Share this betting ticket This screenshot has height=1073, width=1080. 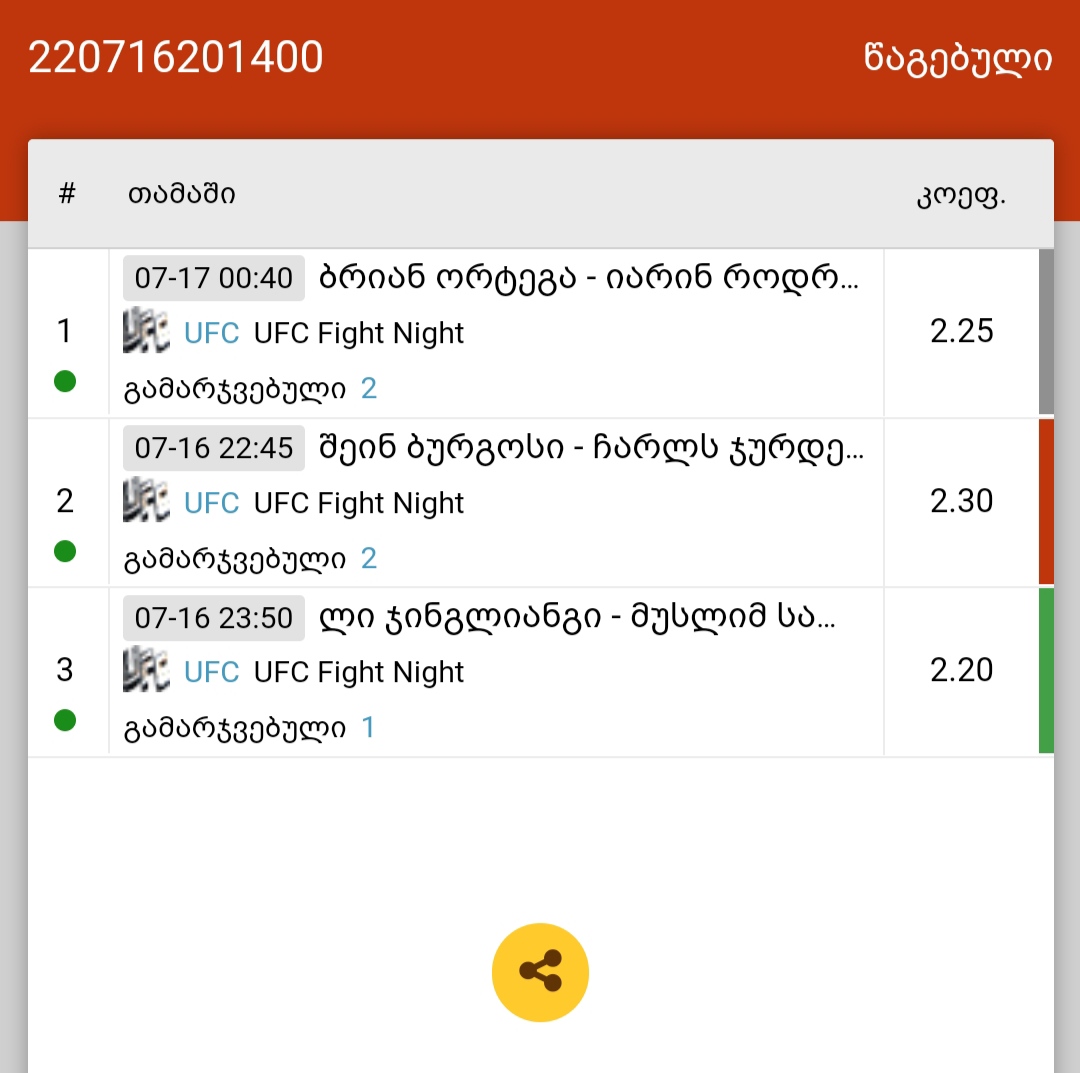[x=540, y=971]
